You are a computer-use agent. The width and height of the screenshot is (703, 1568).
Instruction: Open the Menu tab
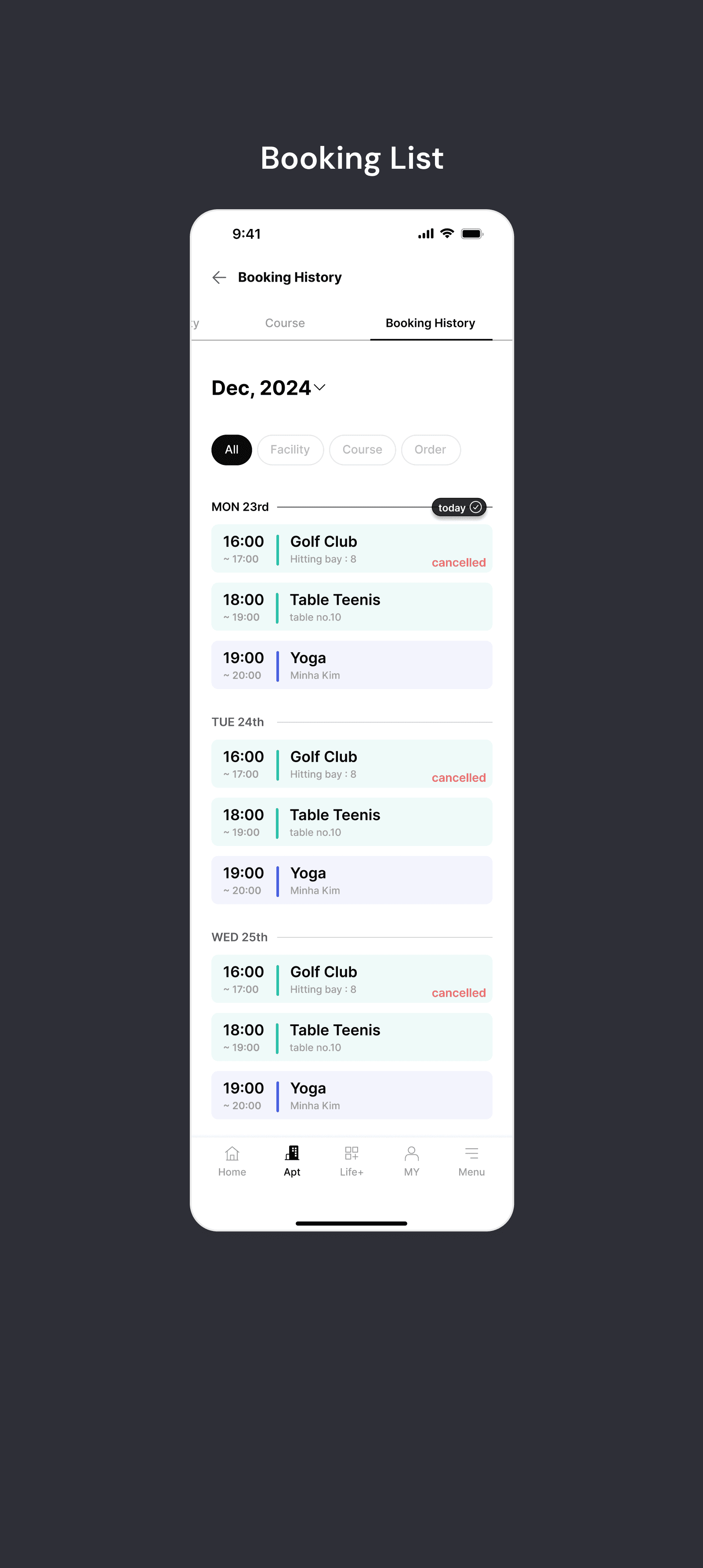(472, 1161)
